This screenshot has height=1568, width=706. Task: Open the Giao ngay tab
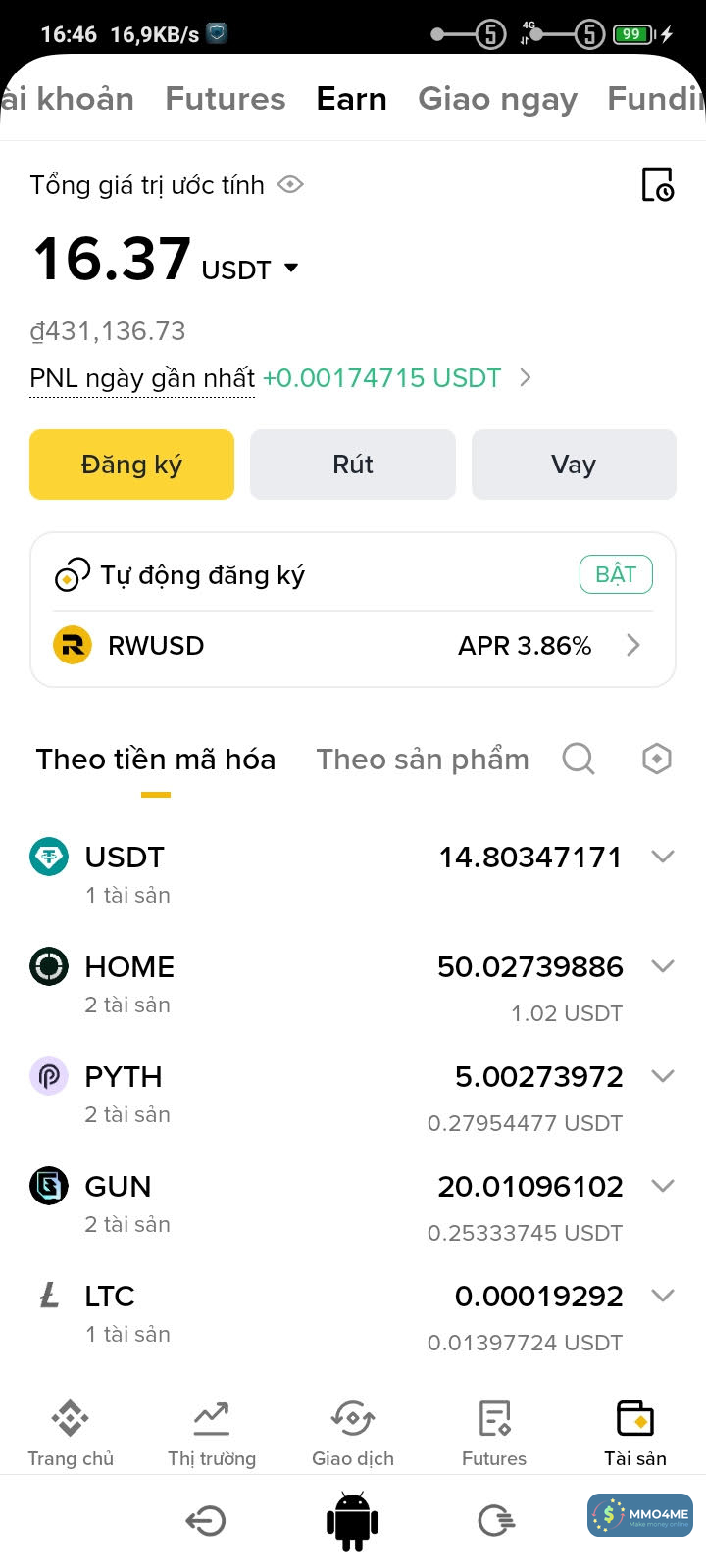click(497, 99)
